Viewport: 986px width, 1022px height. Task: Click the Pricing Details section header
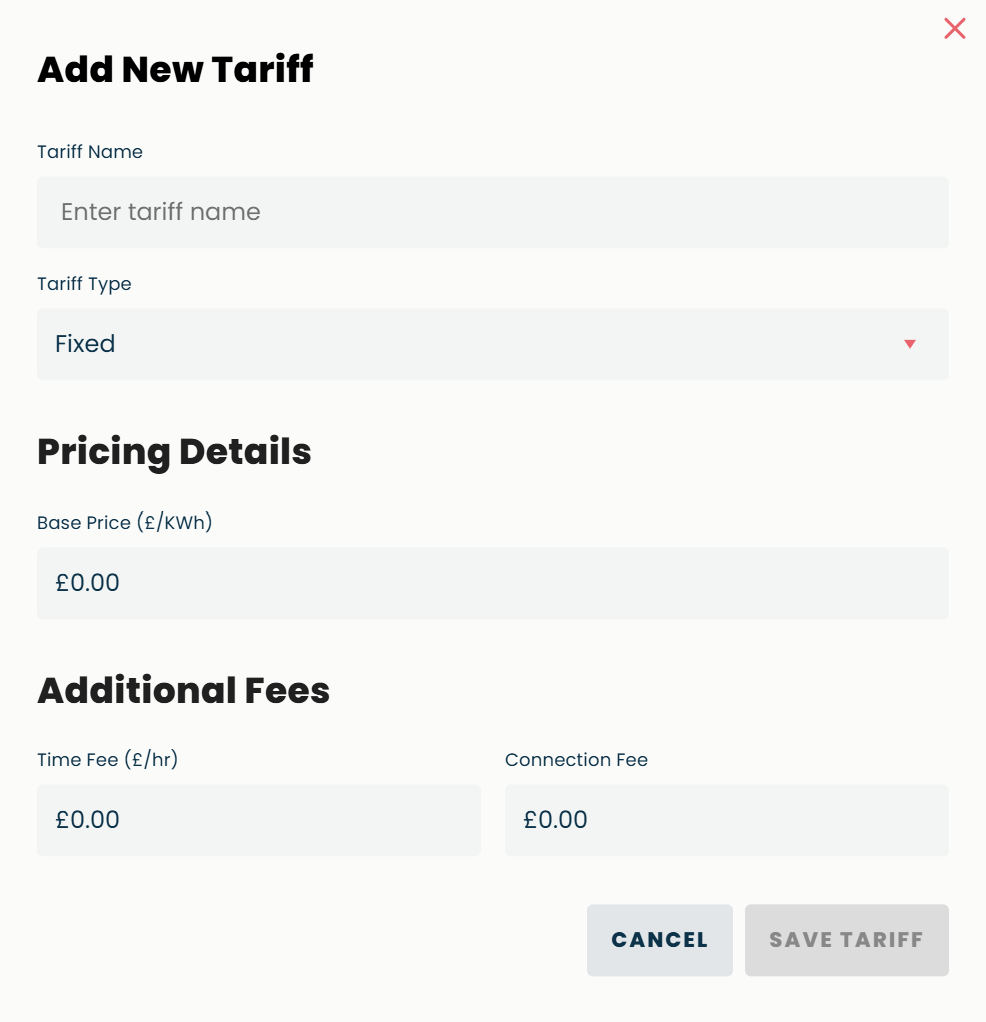click(174, 451)
